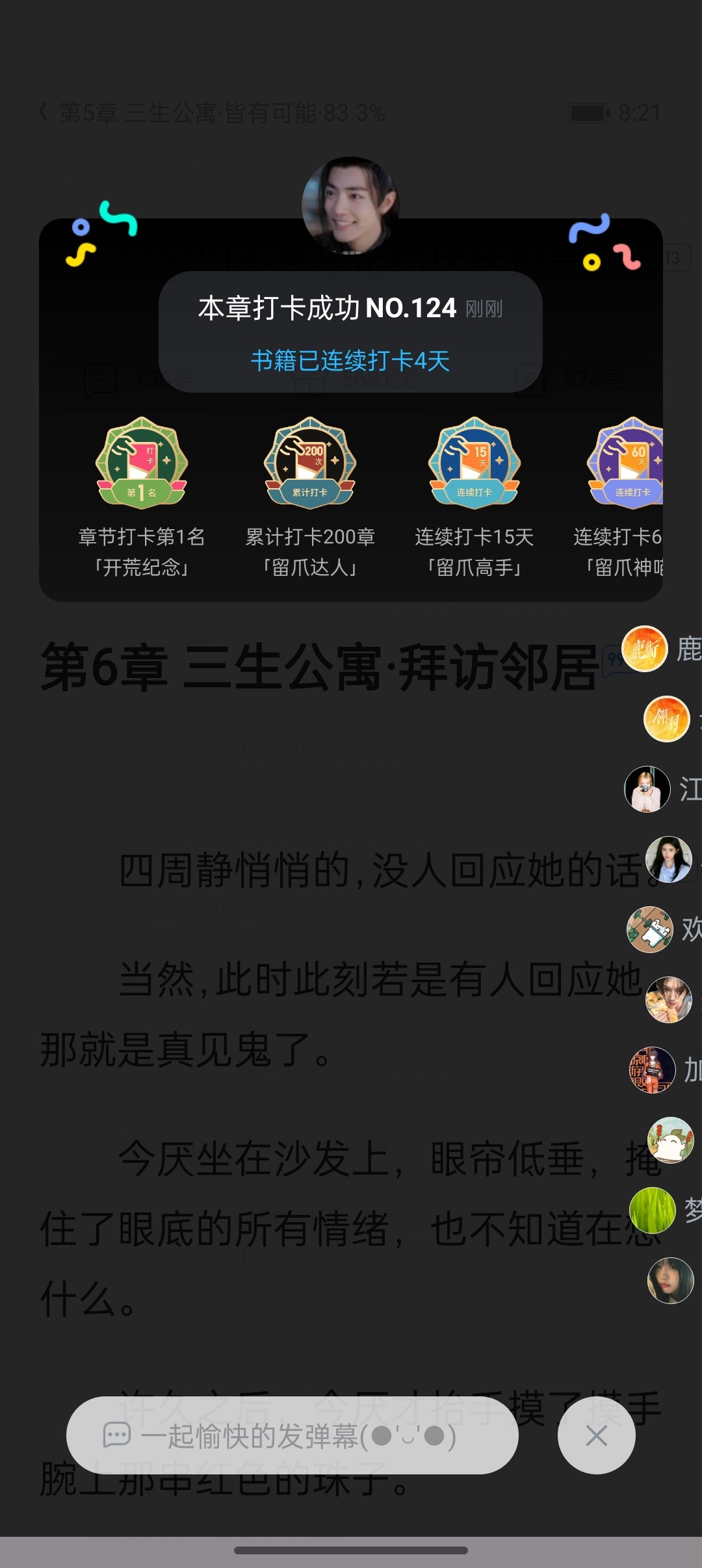This screenshot has height=1568, width=702.
Task: Tap the profile avatar above the popup
Action: tap(351, 205)
